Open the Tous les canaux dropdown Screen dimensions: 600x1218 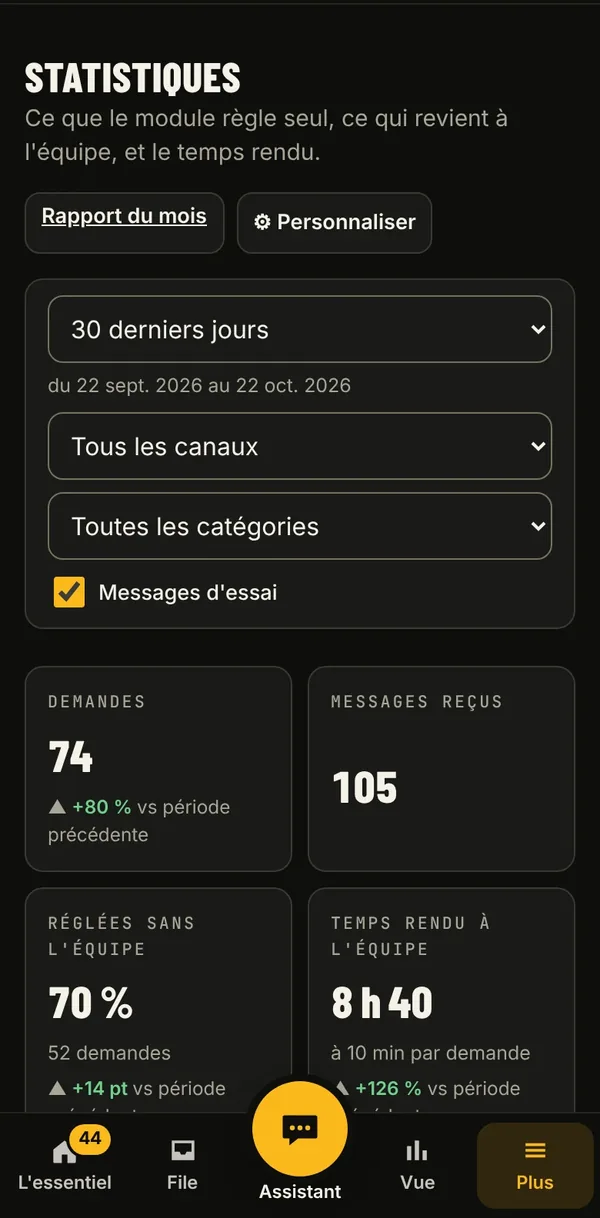[x=300, y=446]
